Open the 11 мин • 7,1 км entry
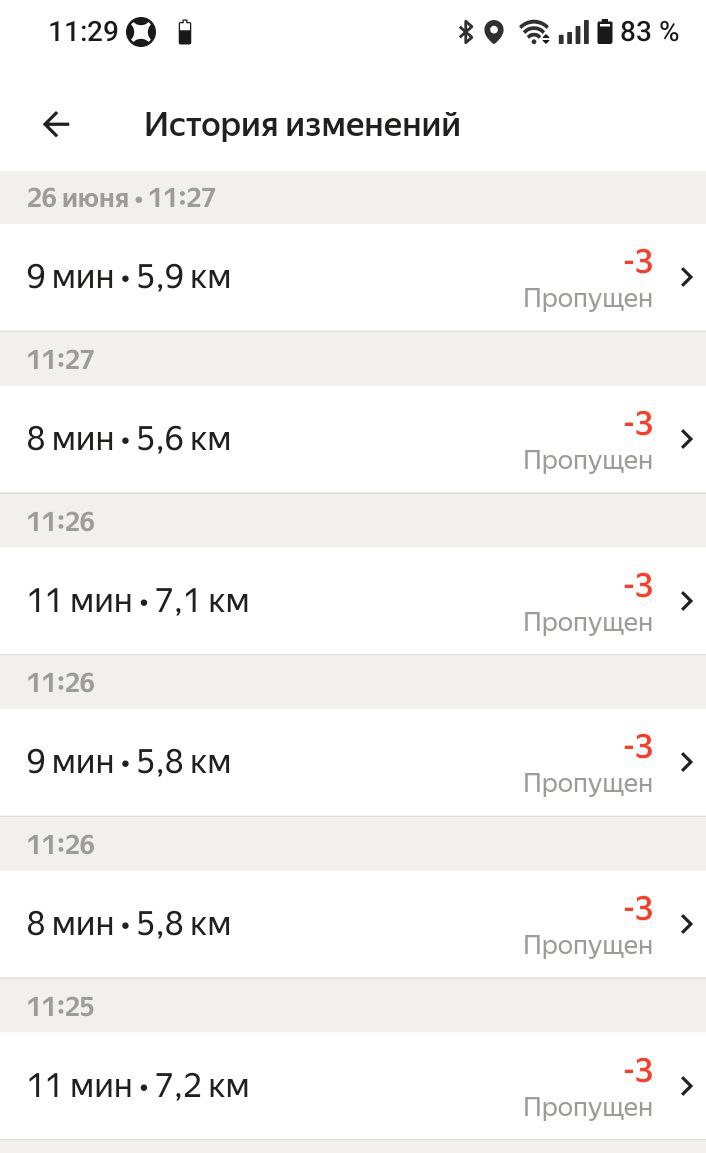This screenshot has width=706, height=1153. pos(353,601)
